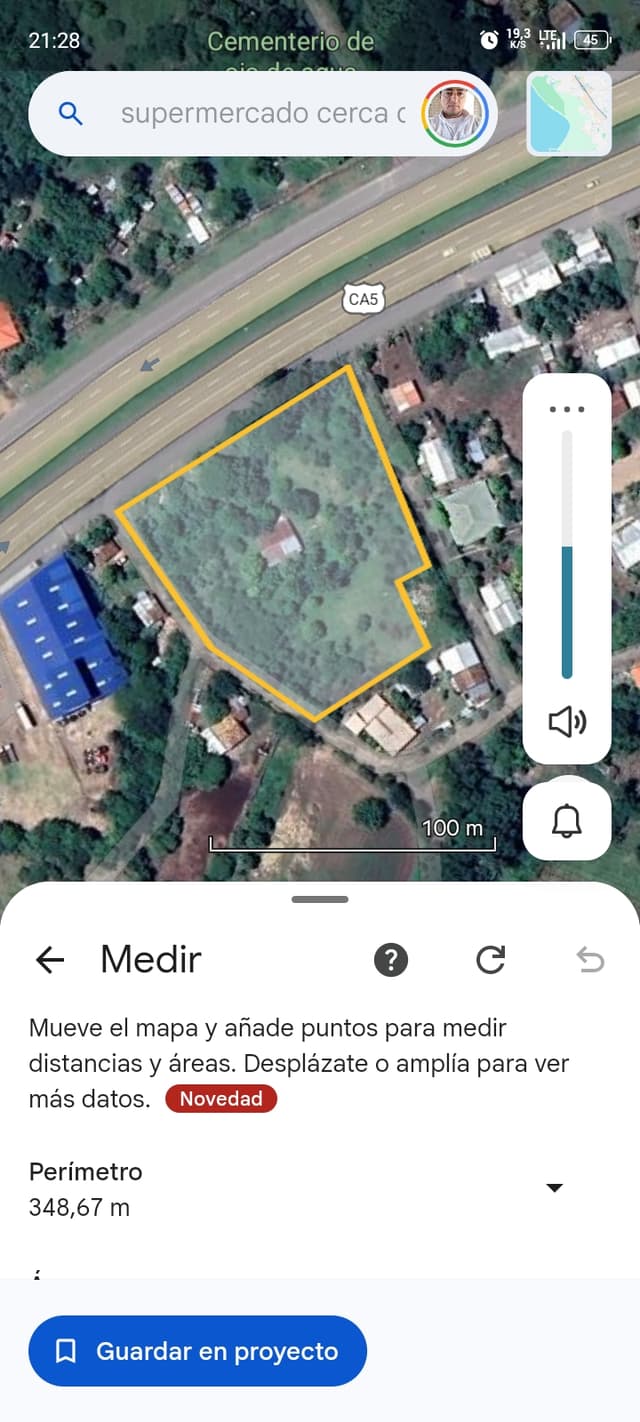640x1422 pixels.
Task: Go back from the Medir panel
Action: coord(49,960)
